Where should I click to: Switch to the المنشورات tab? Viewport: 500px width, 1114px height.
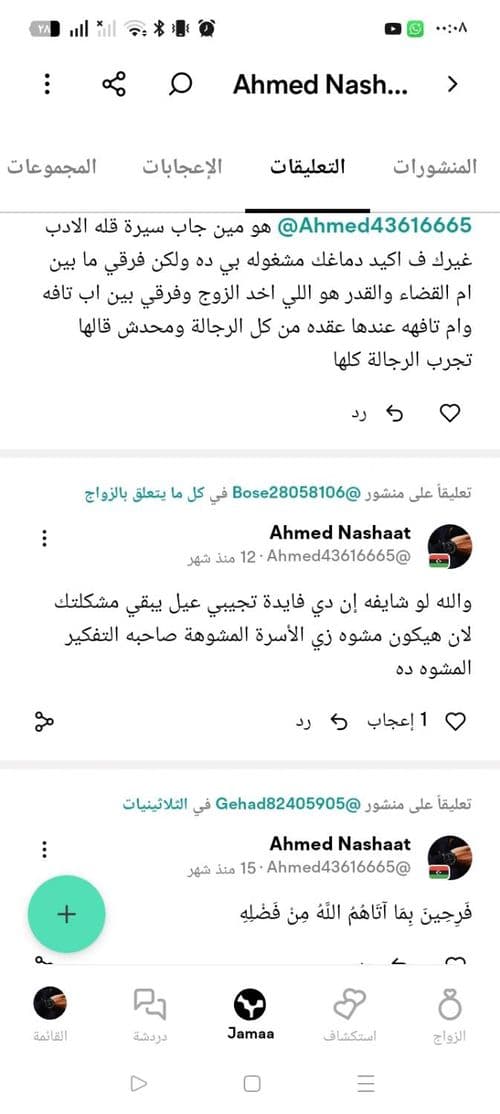[x=435, y=167]
